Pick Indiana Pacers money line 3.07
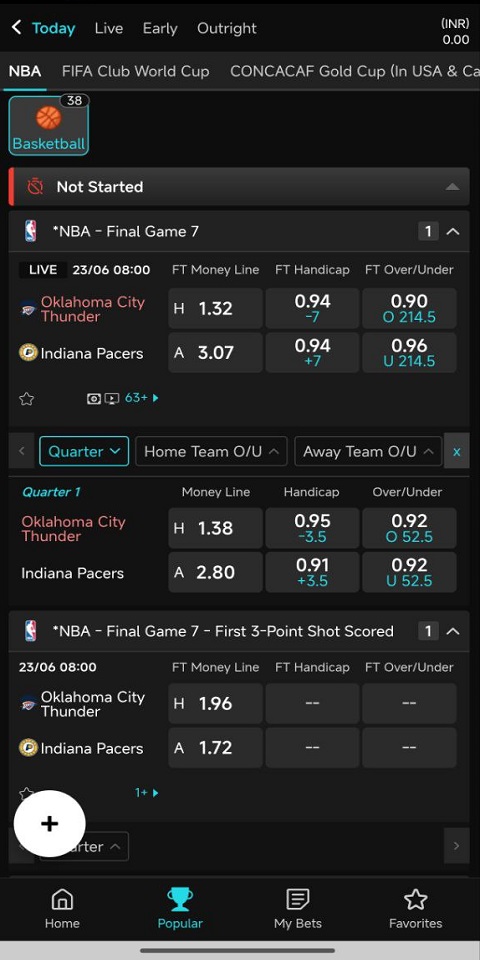Viewport: 480px width, 960px height. (x=216, y=353)
